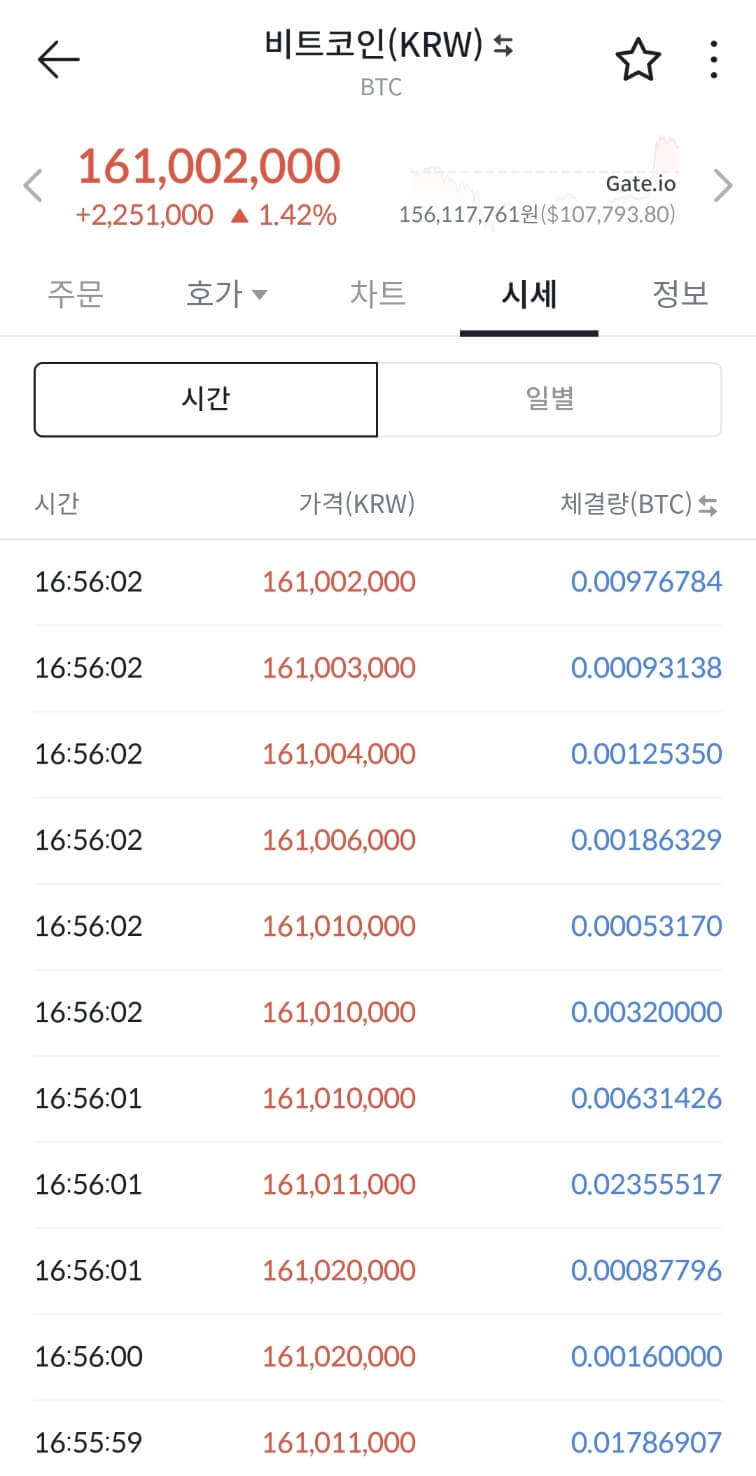Screen dimensions: 756x1476
Task: Select the 16:56:01 trade with volume 0.02355517
Action: [x=378, y=1184]
